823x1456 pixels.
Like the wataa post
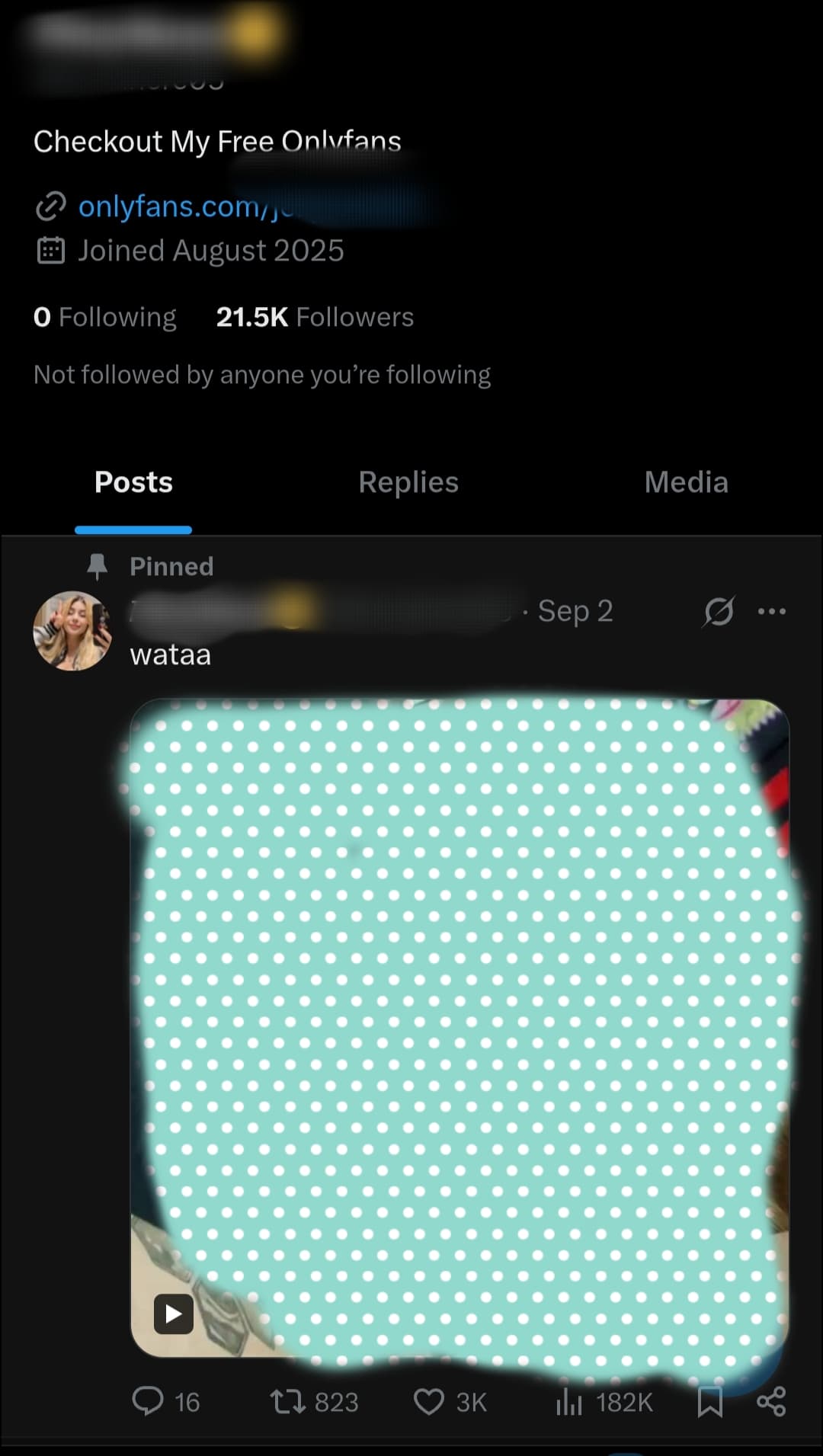[429, 1401]
